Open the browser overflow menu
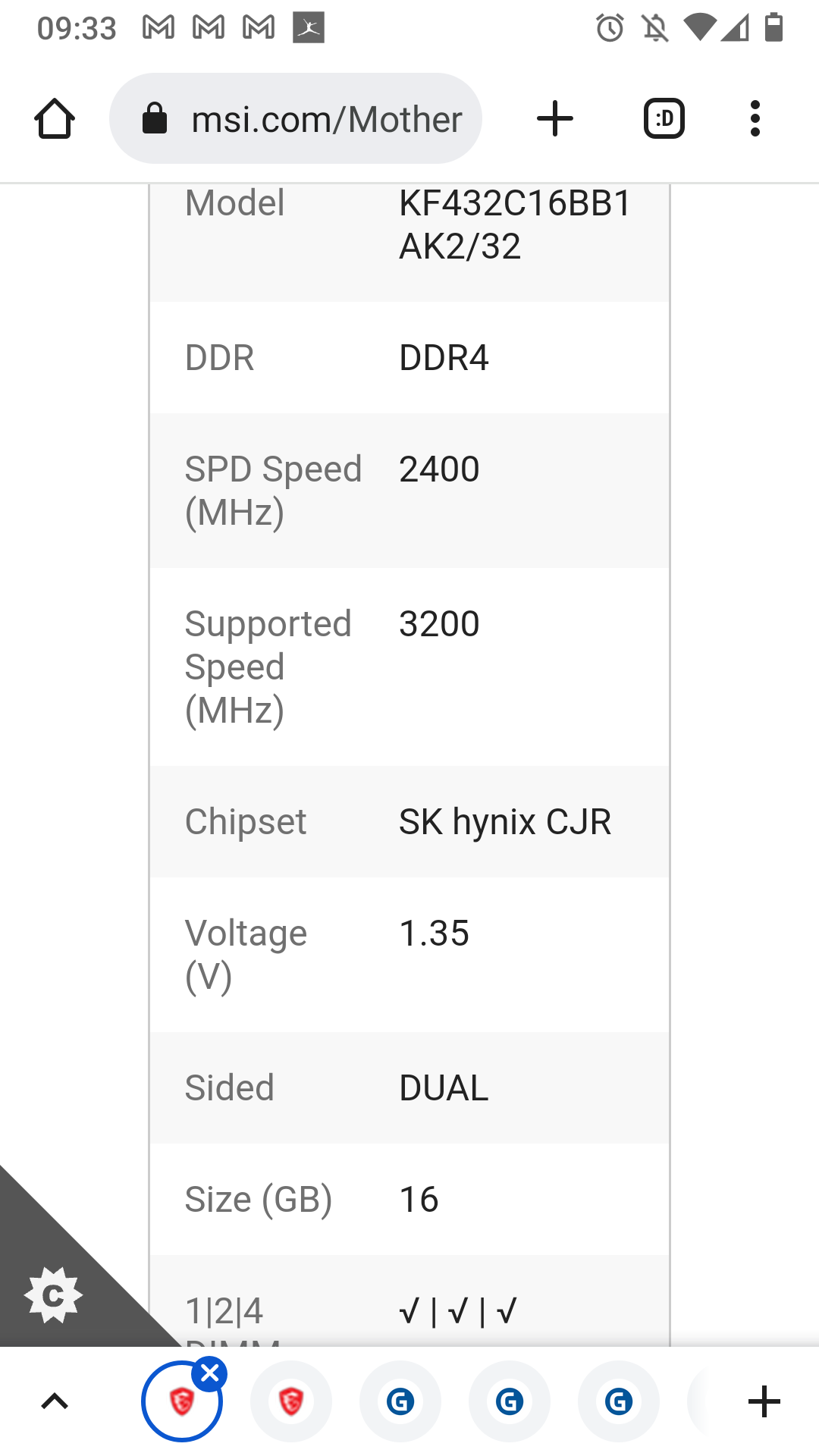This screenshot has width=819, height=1456. click(755, 119)
